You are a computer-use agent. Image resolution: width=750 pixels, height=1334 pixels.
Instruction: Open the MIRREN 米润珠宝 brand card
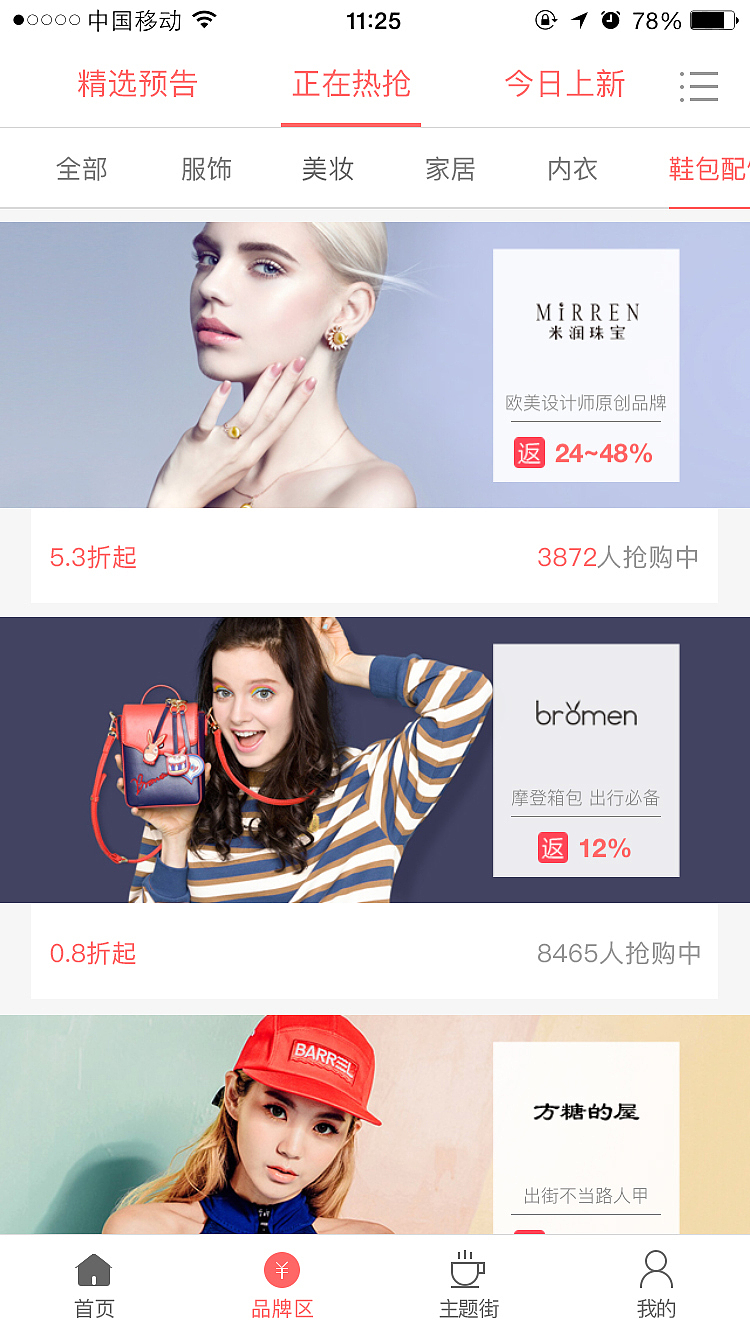pos(586,365)
